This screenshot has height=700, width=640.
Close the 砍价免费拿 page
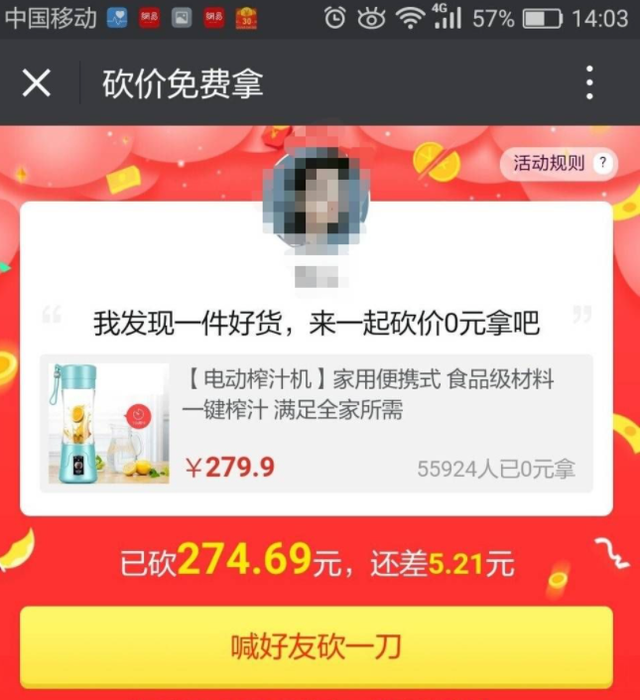point(36,83)
